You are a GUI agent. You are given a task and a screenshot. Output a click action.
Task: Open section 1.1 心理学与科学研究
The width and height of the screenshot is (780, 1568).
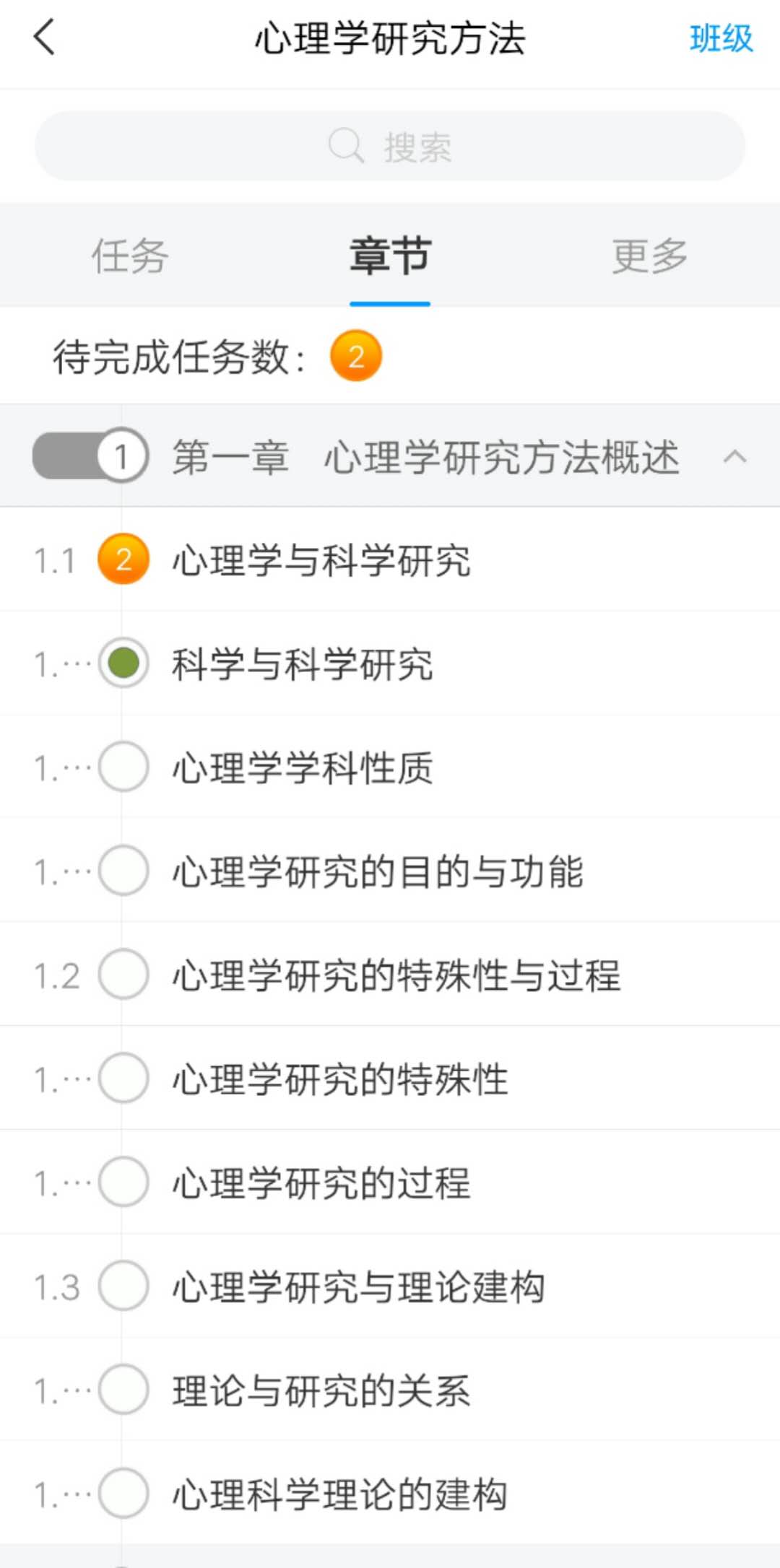point(390,560)
